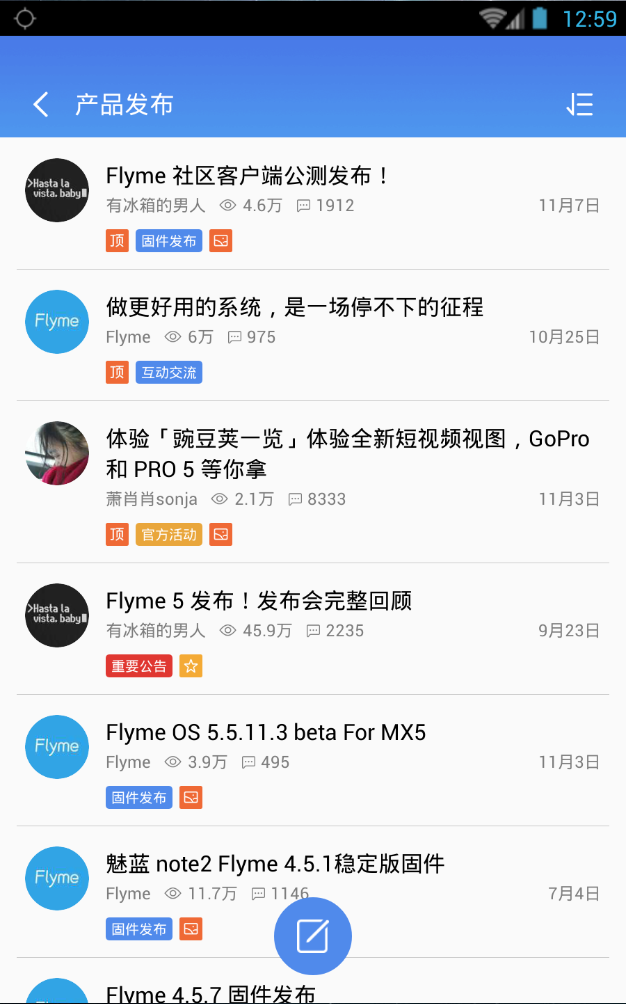Open post 做更好用的系统，是一场停不下的征程
The height and width of the screenshot is (1004, 626).
(x=294, y=307)
